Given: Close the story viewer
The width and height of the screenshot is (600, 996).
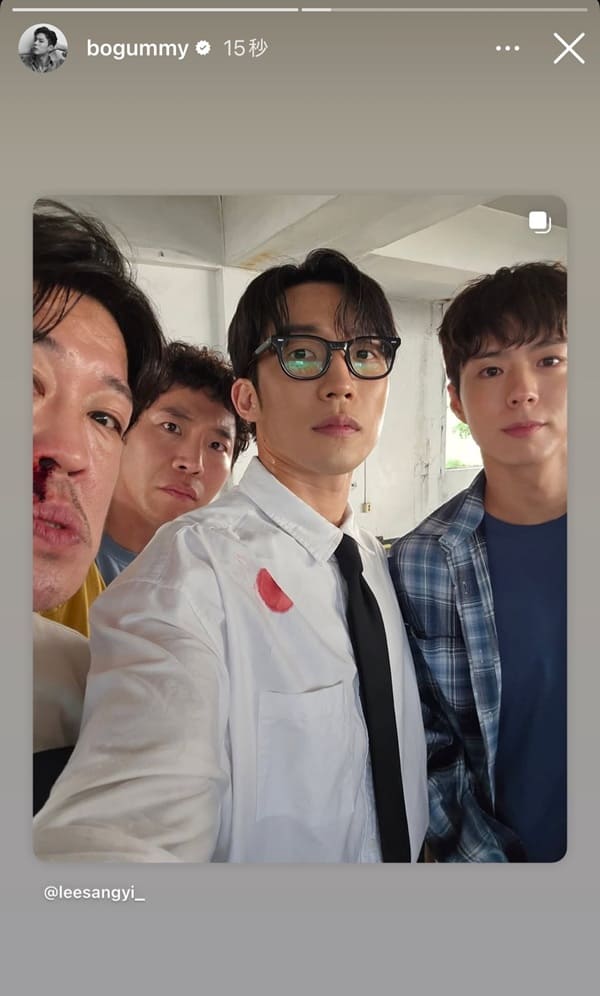Looking at the screenshot, I should coord(568,48).
